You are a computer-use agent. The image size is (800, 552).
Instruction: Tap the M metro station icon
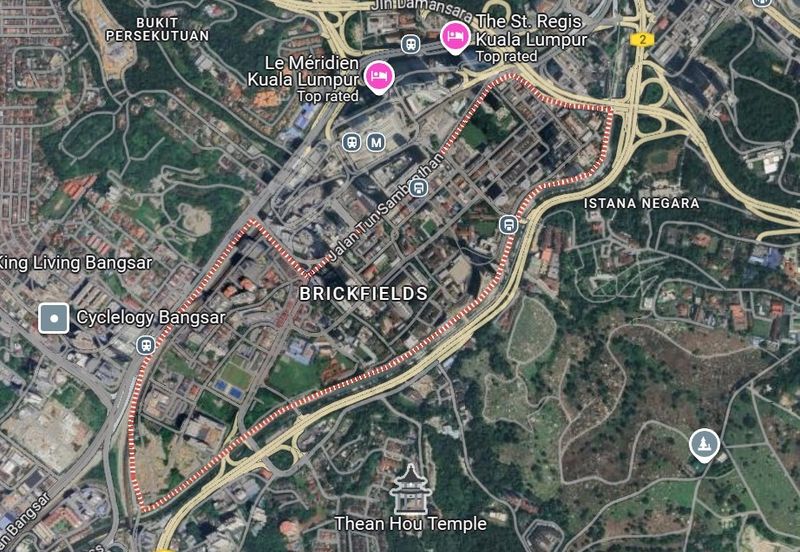pos(376,142)
